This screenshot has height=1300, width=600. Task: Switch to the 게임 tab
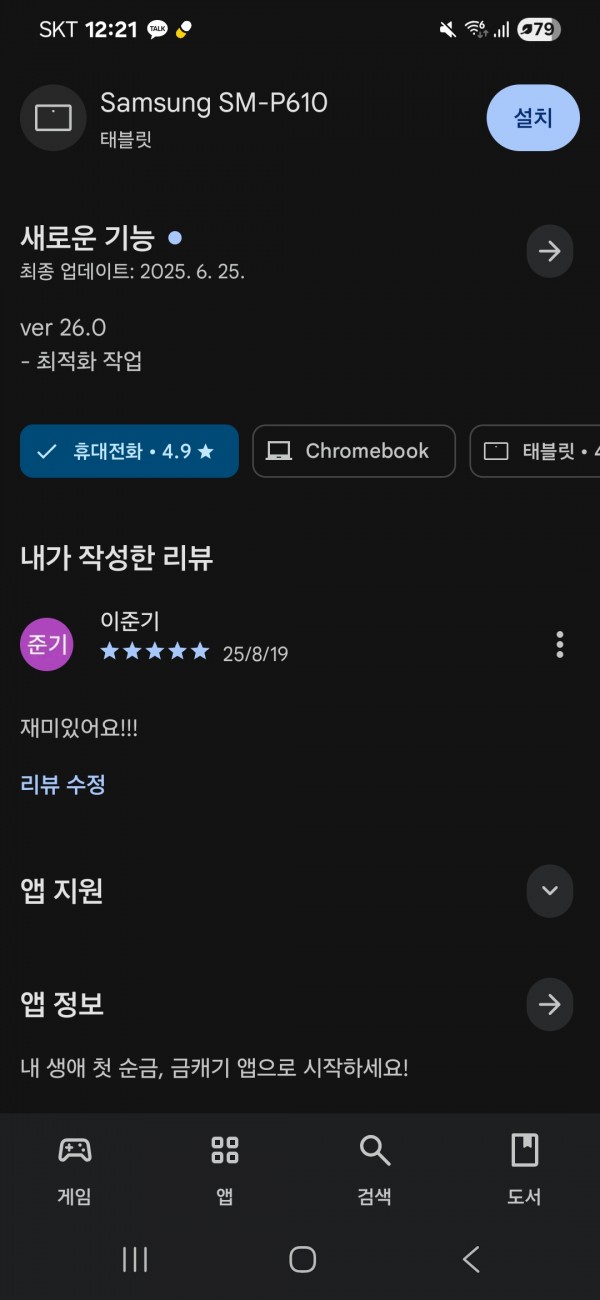(75, 1169)
